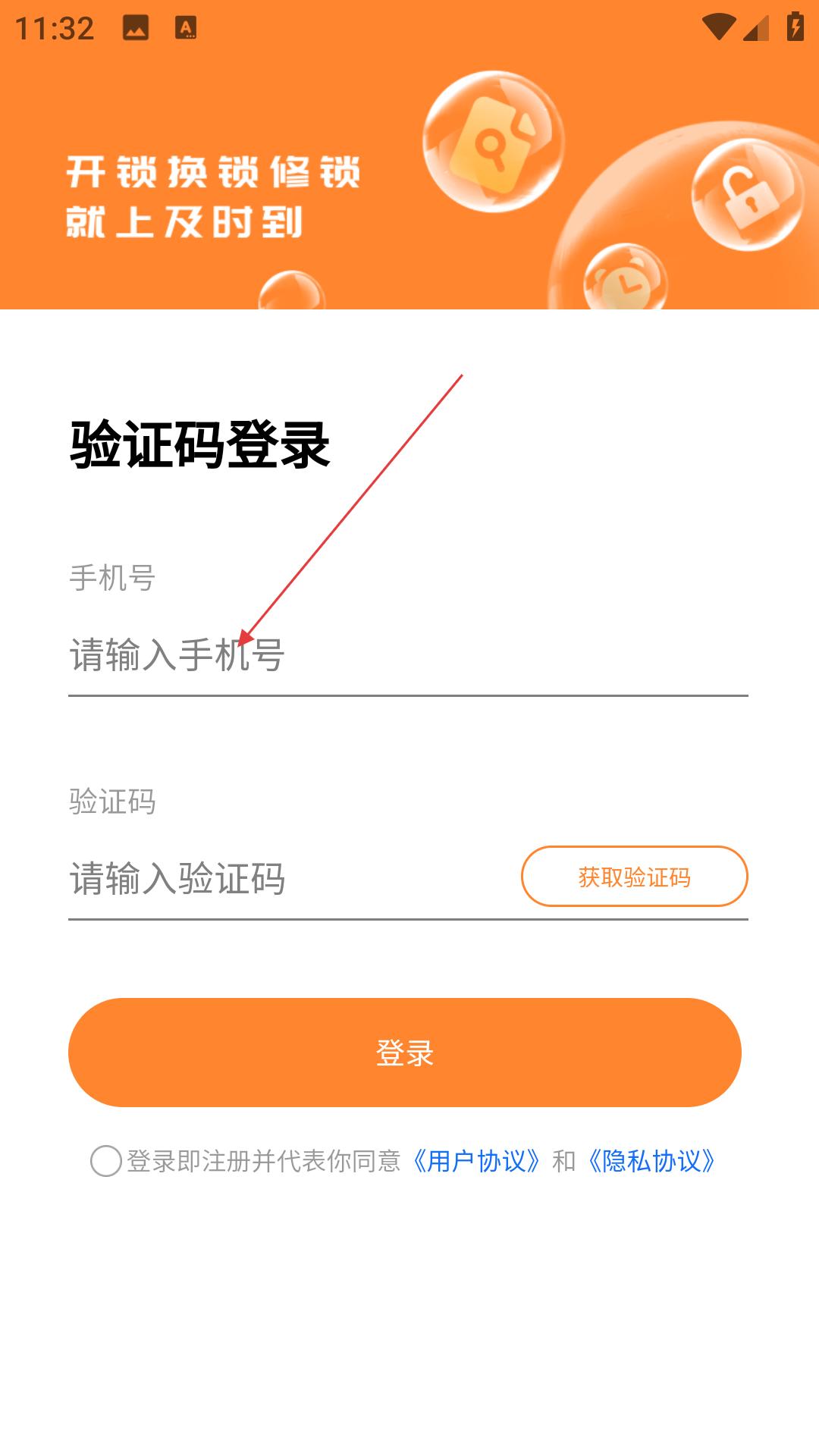This screenshot has height=1456, width=819.
Task: Open the 隐私协议 link
Action: click(x=652, y=1161)
